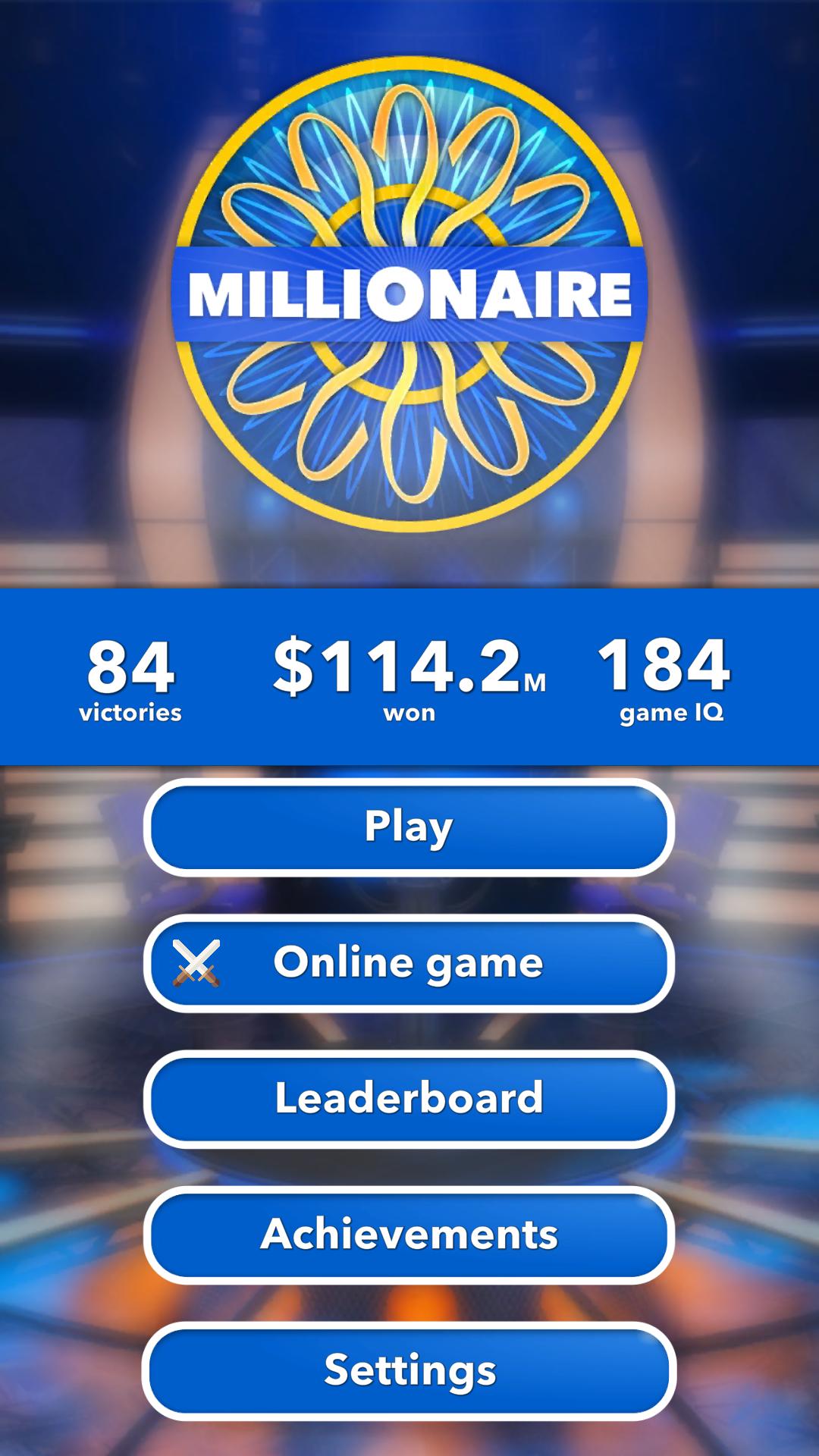
Task: Go to Settings
Action: pos(409,1371)
